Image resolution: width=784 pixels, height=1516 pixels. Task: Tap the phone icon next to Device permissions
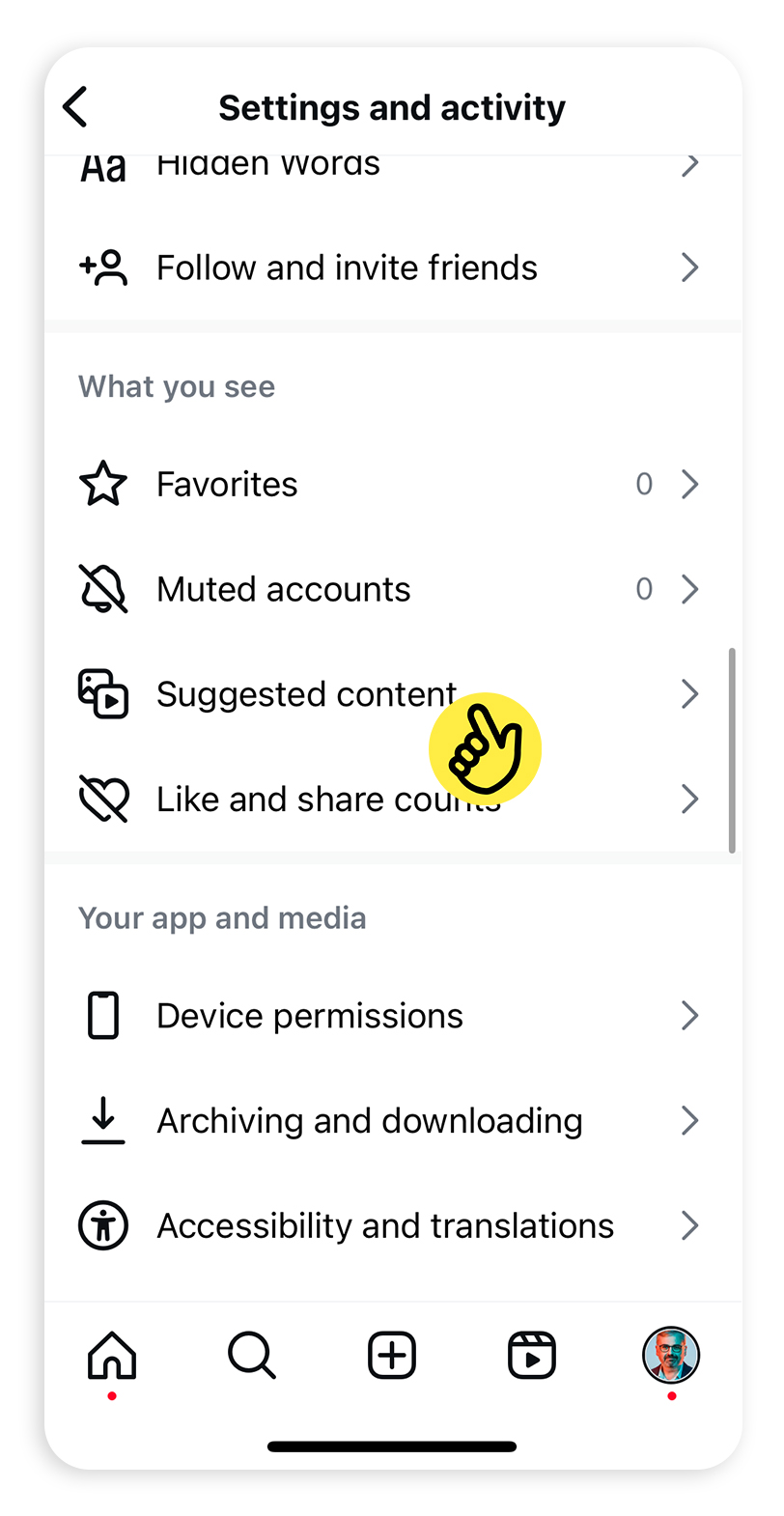[102, 1015]
